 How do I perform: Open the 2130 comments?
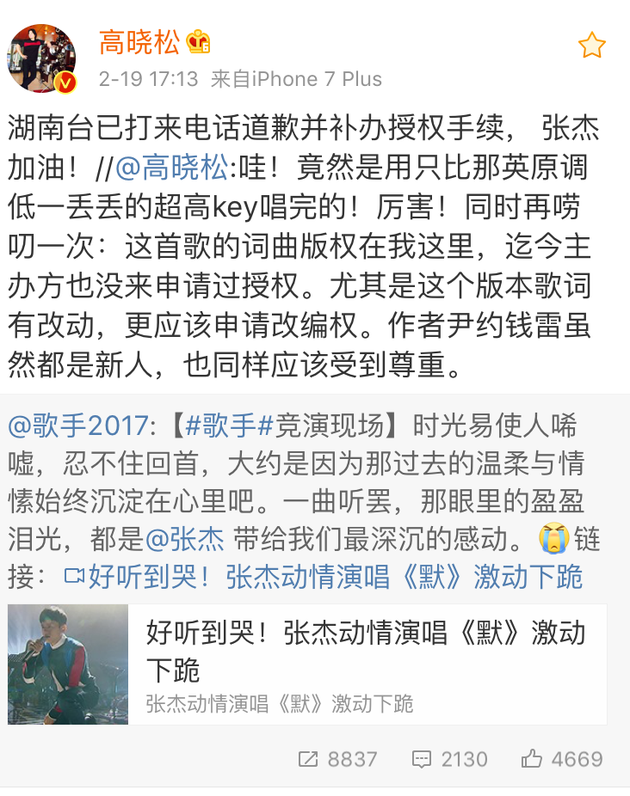tap(450, 759)
